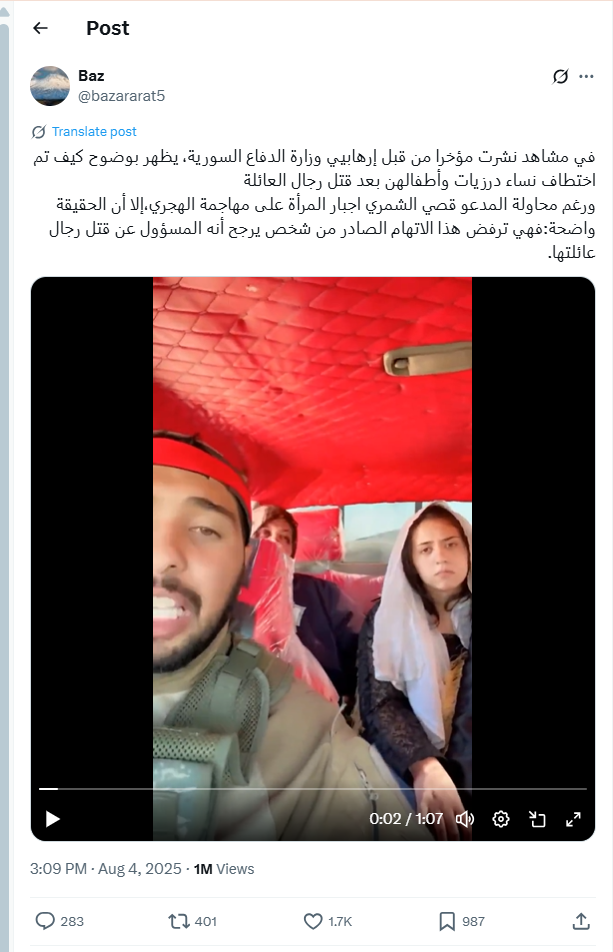Go back using the arrow

pyautogui.click(x=40, y=28)
